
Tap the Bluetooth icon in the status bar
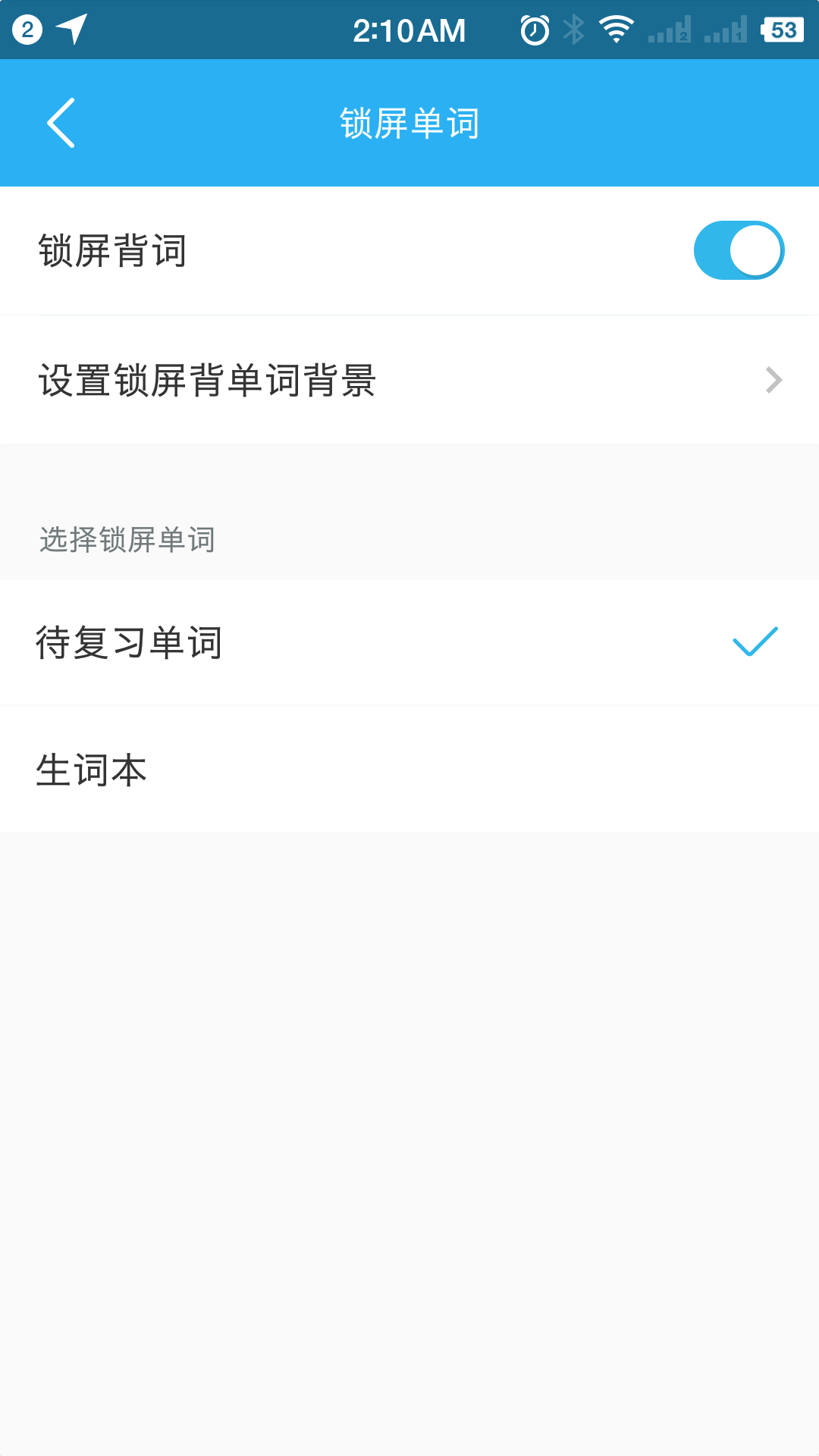point(574,29)
